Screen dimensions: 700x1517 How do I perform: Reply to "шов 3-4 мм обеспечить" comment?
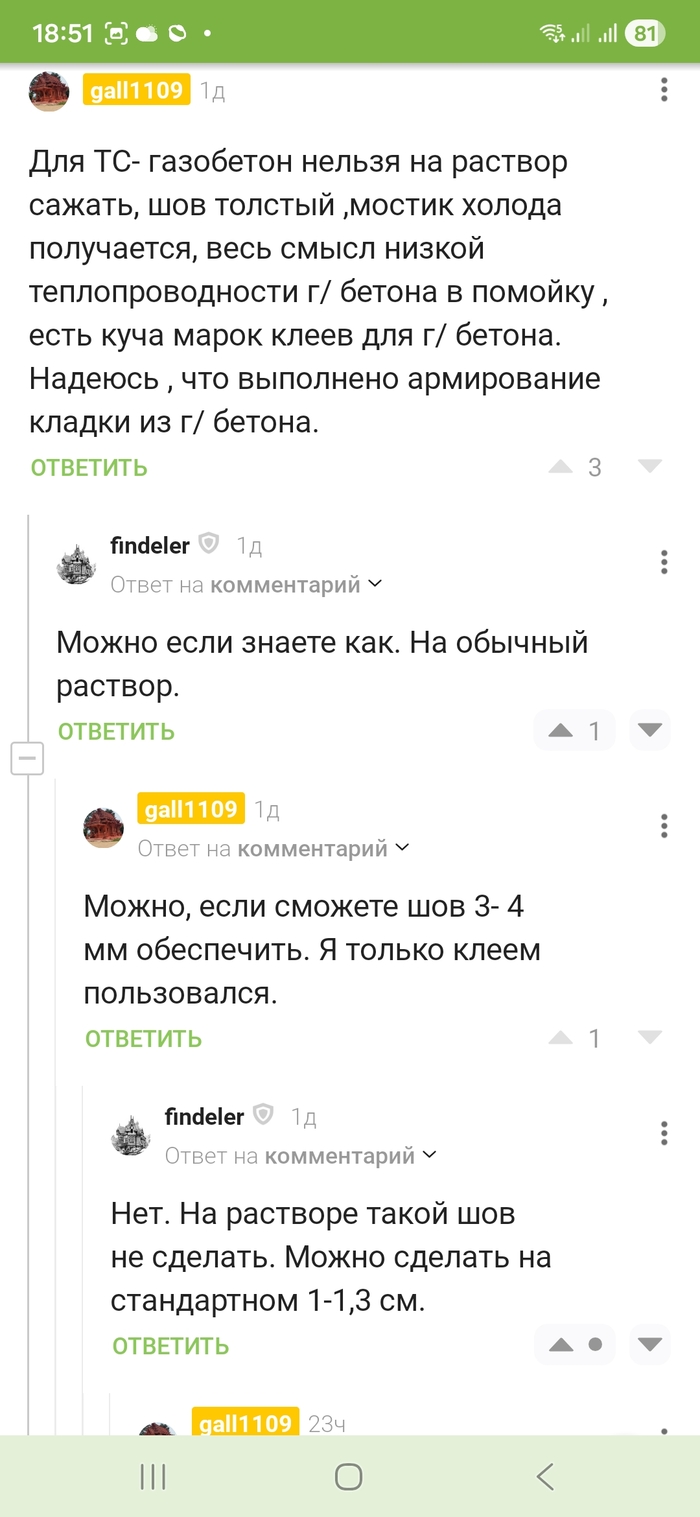pyautogui.click(x=143, y=1039)
